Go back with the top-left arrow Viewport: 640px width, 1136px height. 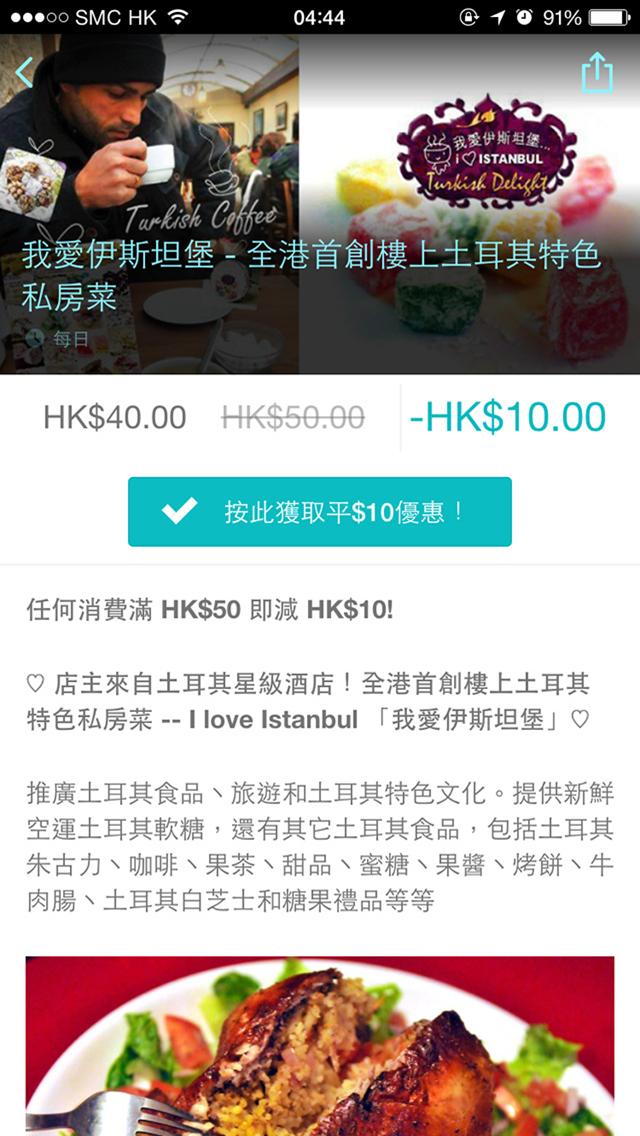25,73
